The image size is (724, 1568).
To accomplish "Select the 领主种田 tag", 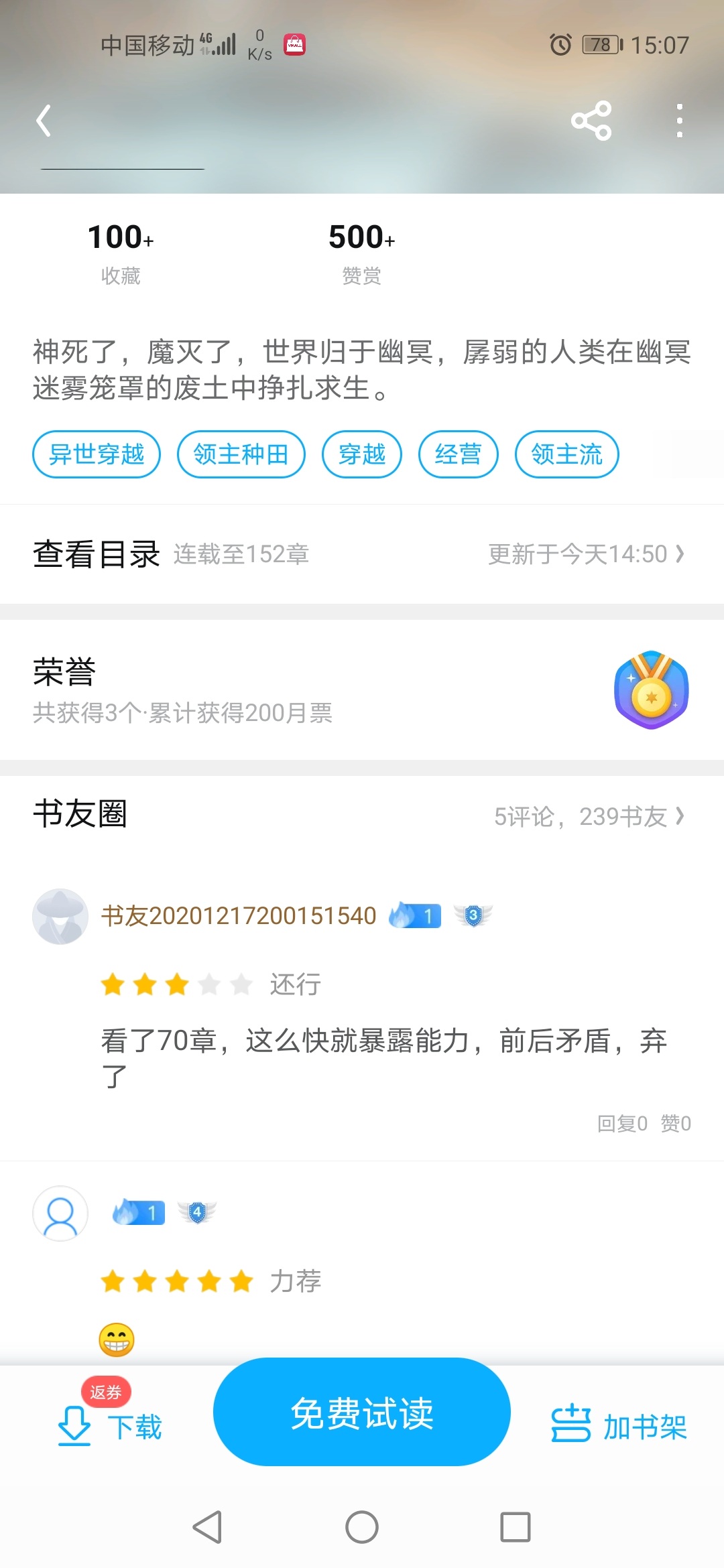I will pos(241,454).
